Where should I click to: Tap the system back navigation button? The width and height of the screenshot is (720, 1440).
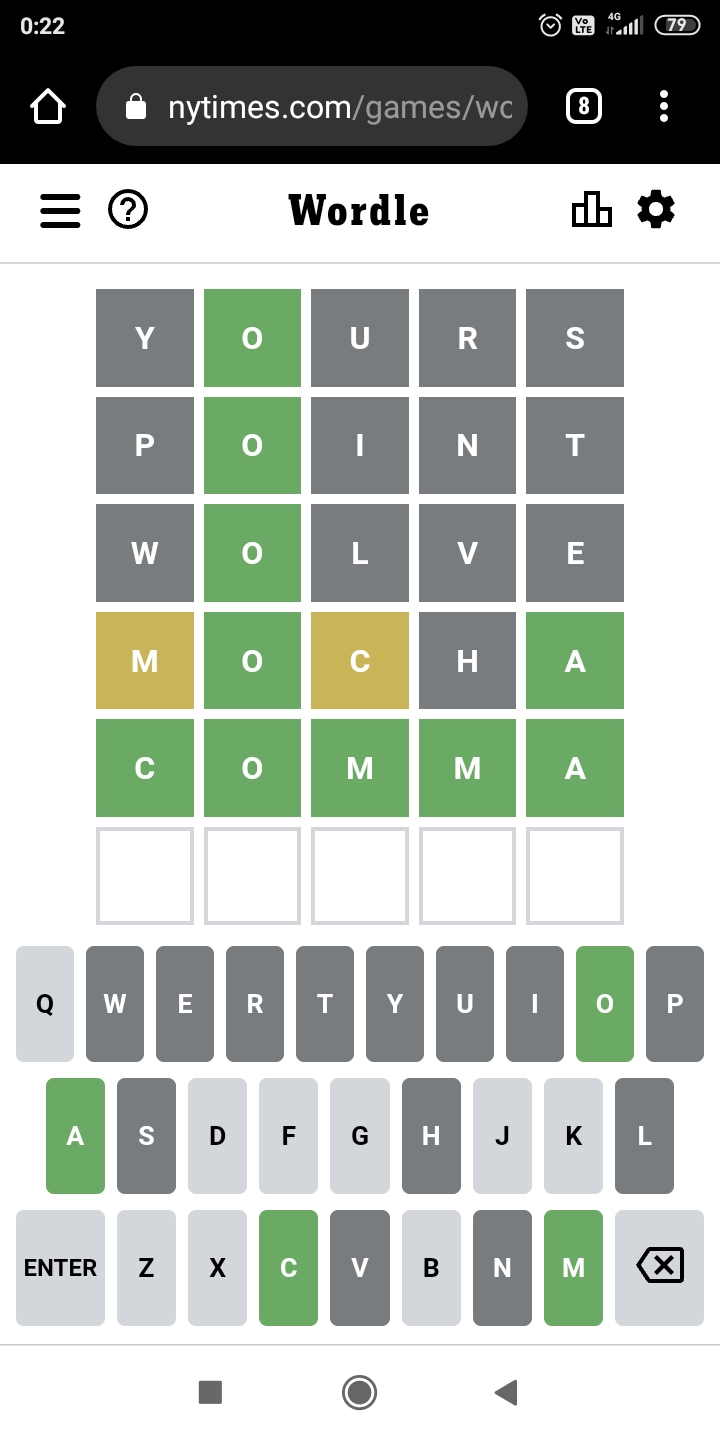[x=506, y=1392]
